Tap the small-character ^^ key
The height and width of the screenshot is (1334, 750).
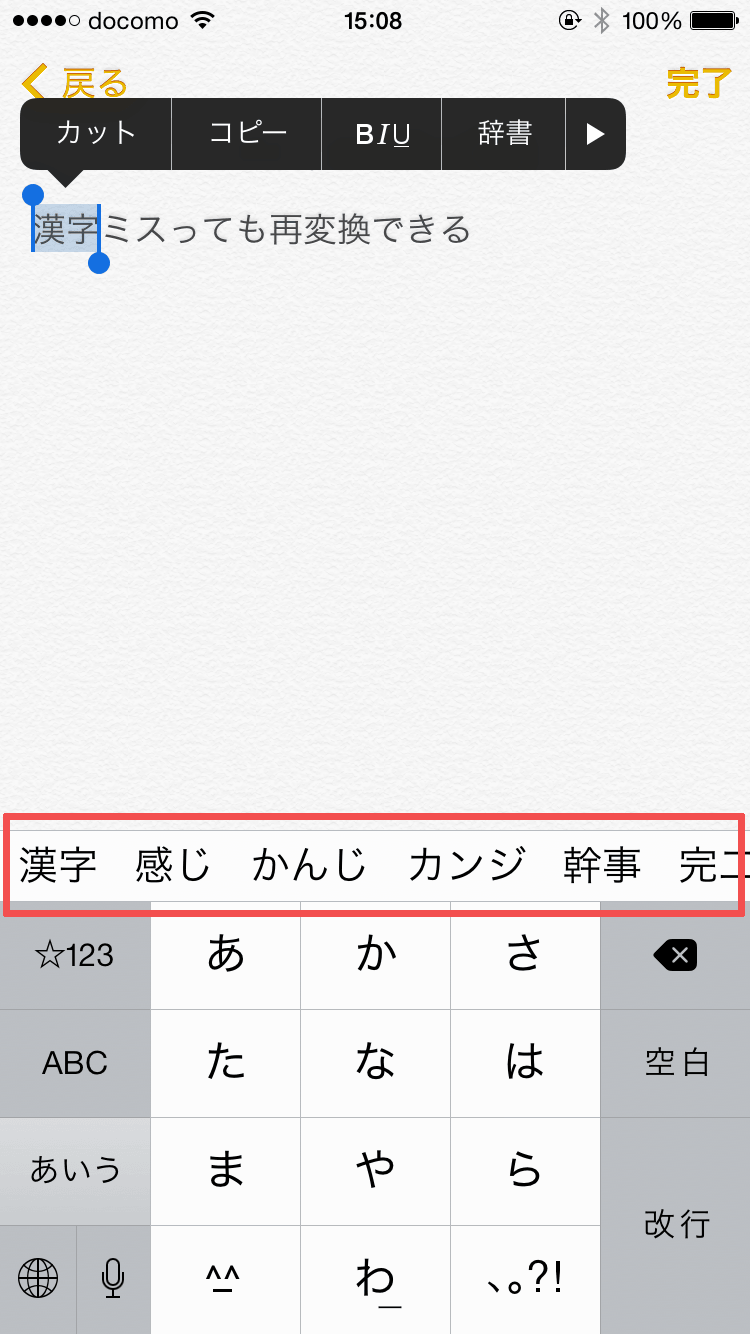225,1279
